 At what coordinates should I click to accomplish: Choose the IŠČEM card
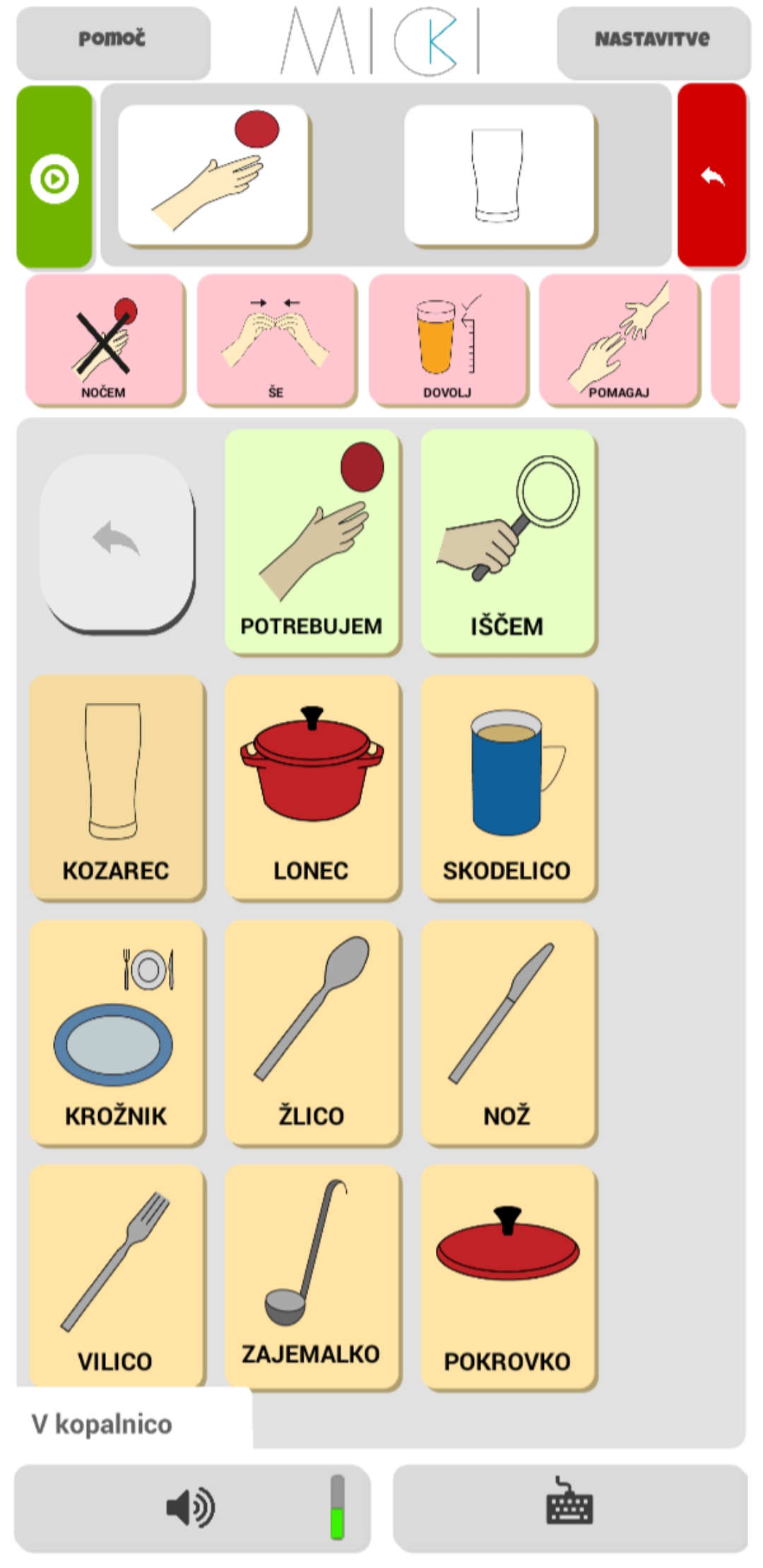(508, 542)
